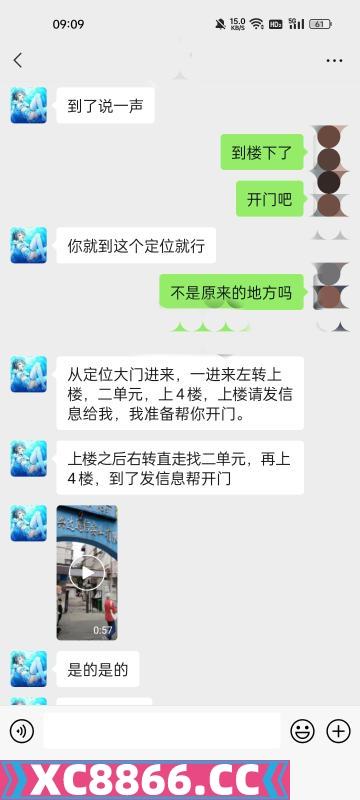Open the plus attachment menu
The height and width of the screenshot is (800, 360).
338,731
